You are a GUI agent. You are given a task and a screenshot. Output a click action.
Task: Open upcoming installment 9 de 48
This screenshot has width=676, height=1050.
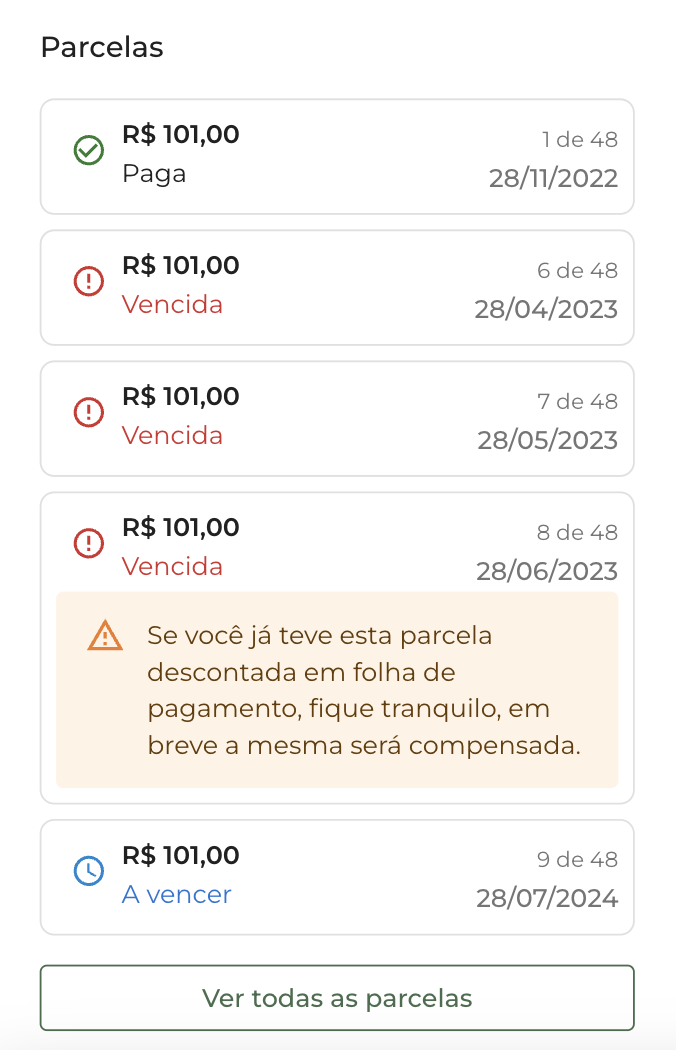337,877
